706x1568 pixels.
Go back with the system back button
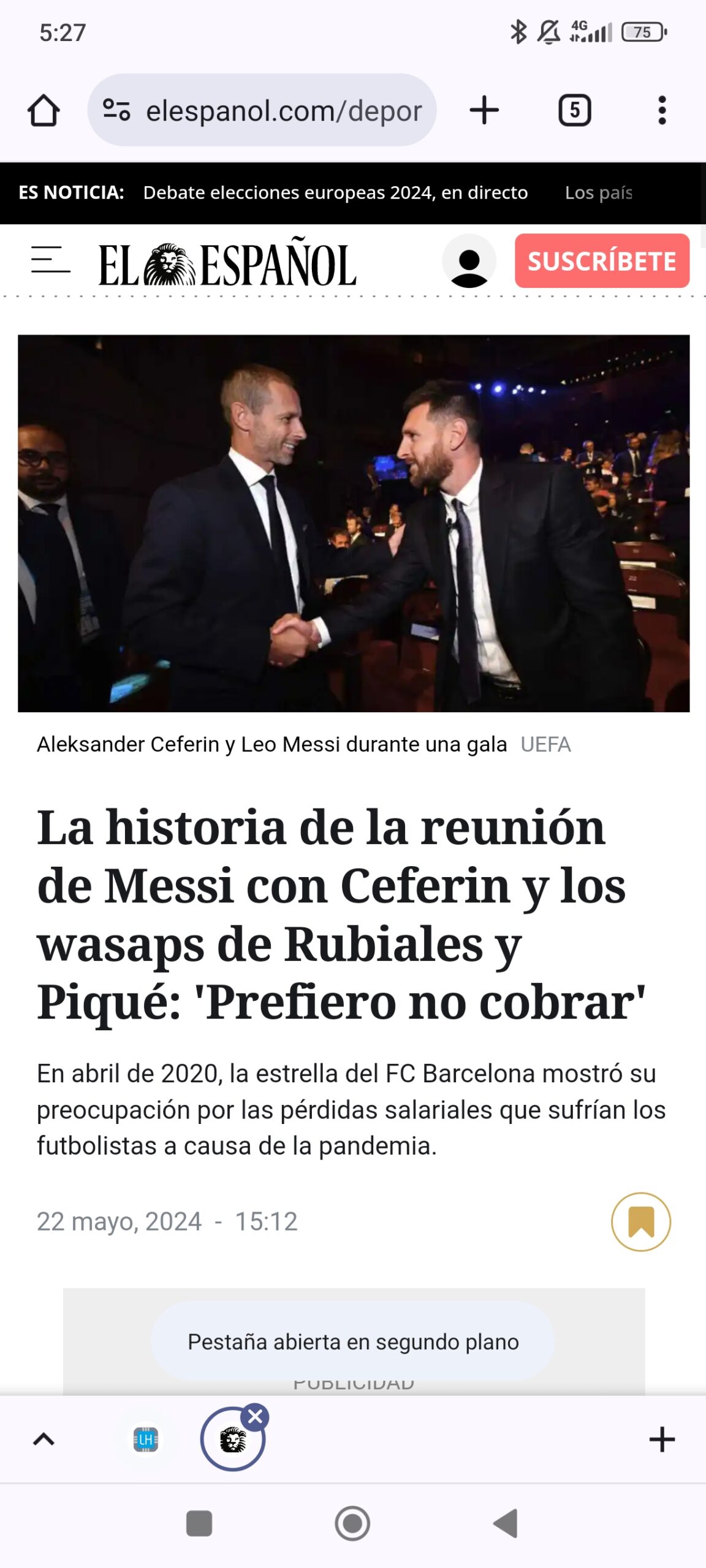[506, 1523]
